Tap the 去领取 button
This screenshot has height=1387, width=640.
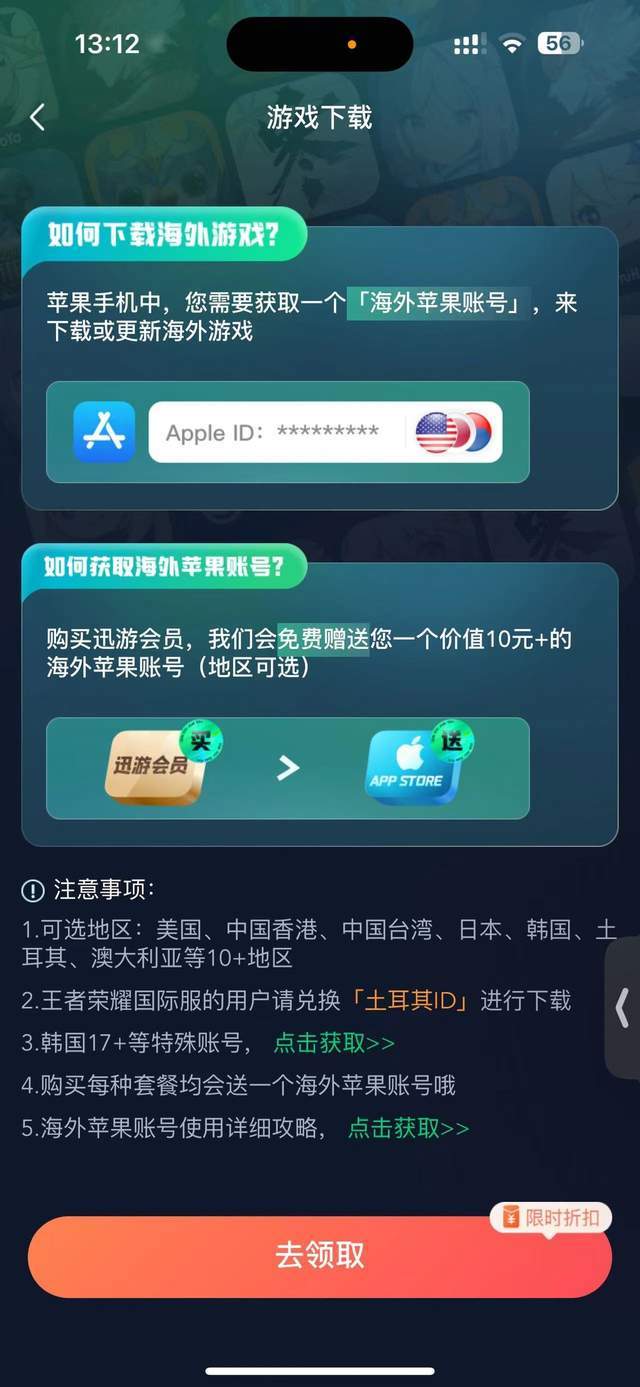(320, 1256)
